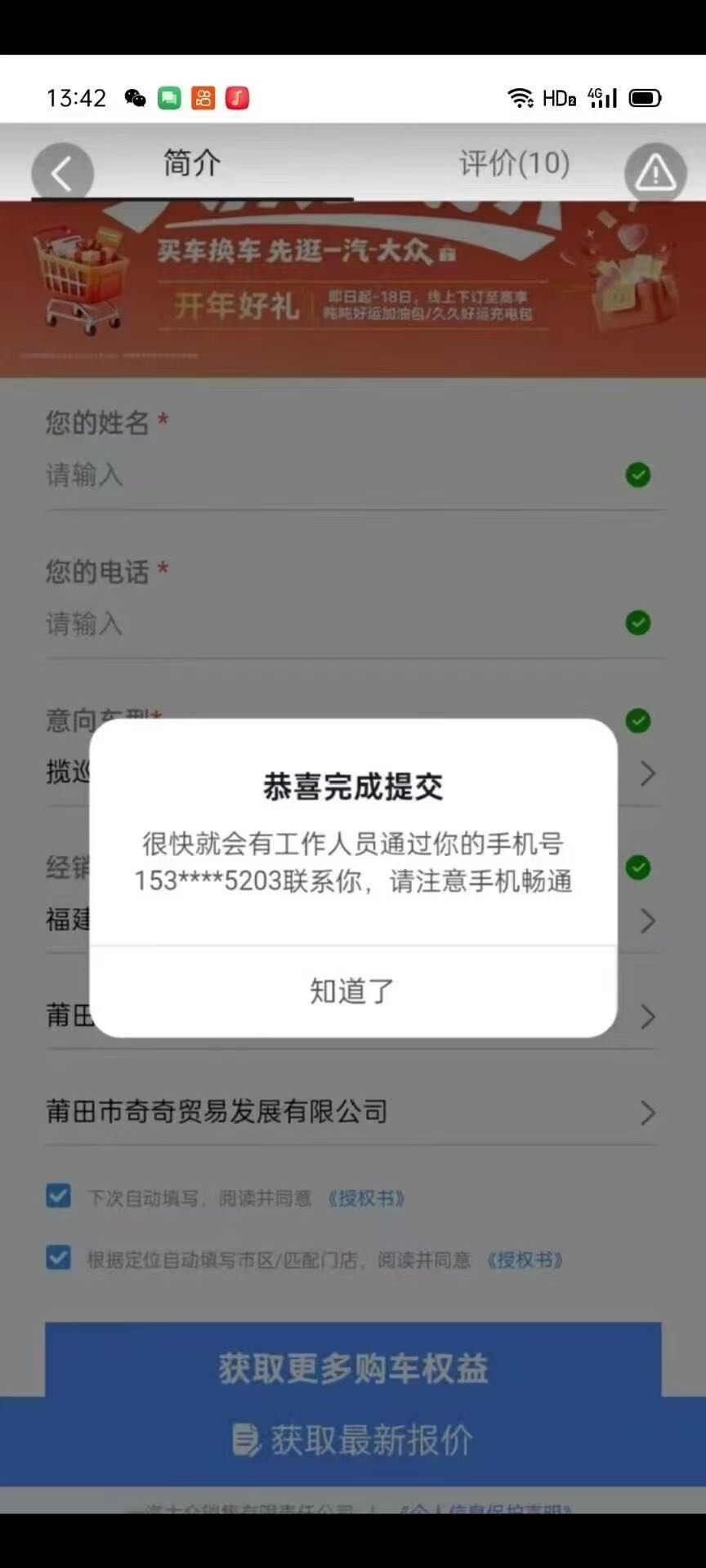706x1568 pixels.
Task: Tap the Wi-Fi icon in the status bar
Action: tap(521, 96)
